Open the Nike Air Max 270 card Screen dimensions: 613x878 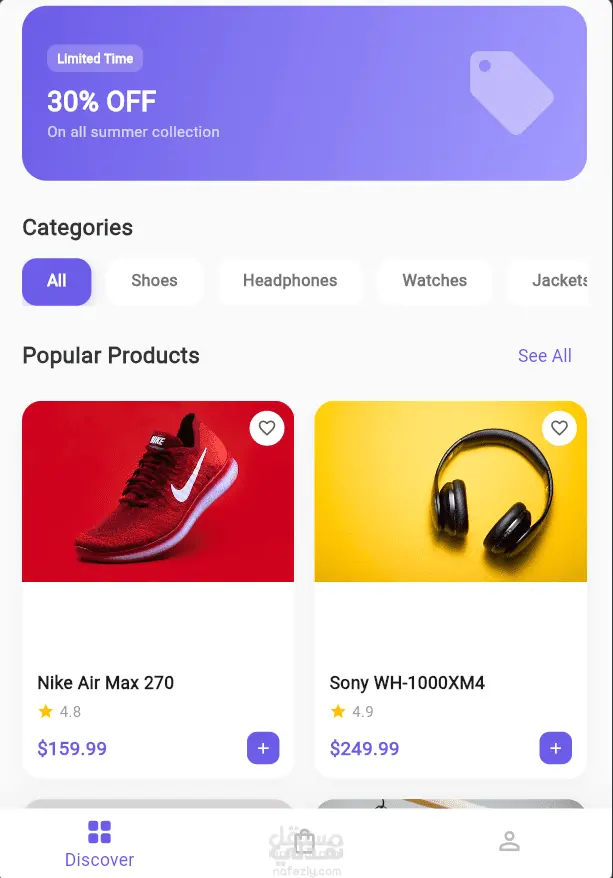pyautogui.click(x=158, y=589)
